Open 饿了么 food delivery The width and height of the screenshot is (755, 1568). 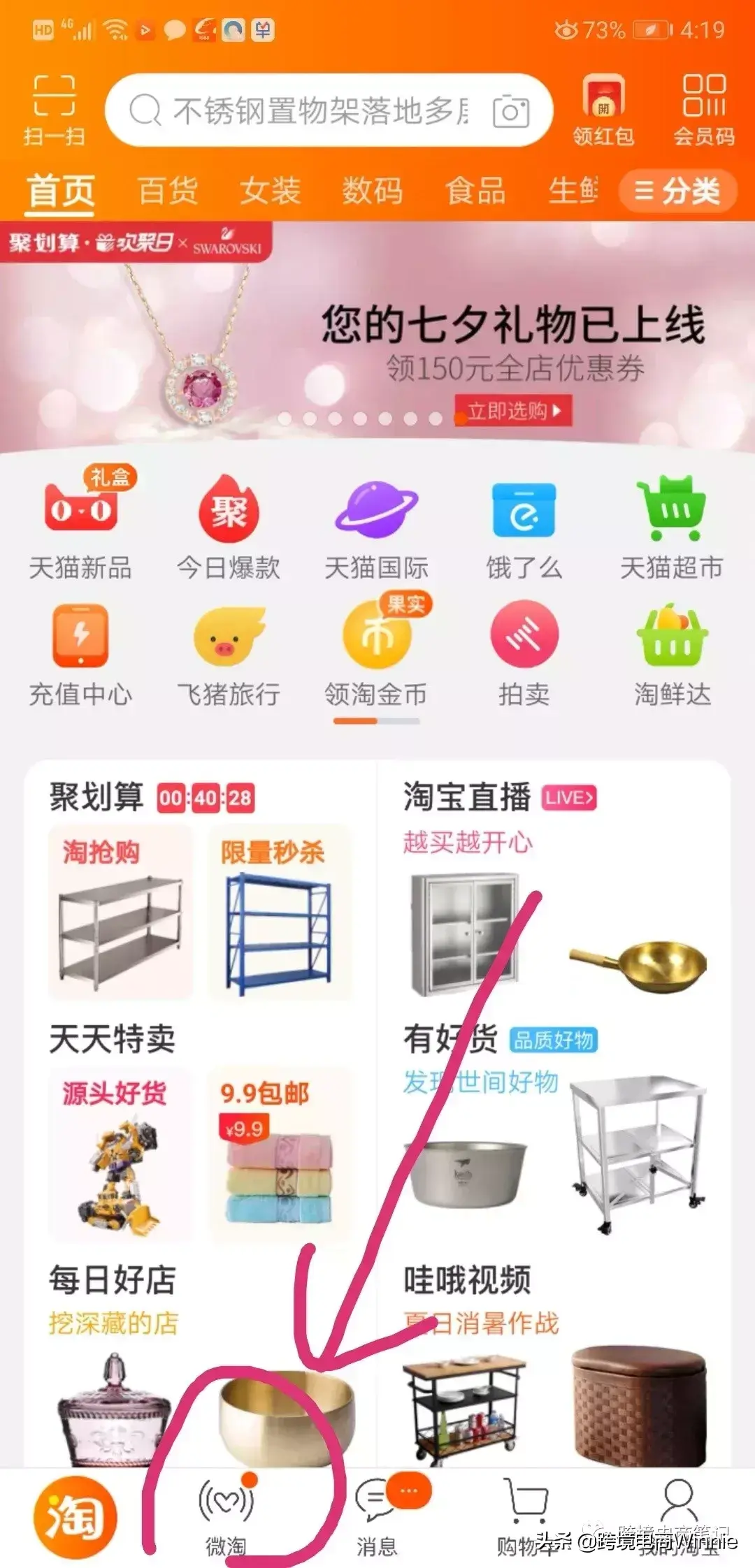click(x=524, y=523)
